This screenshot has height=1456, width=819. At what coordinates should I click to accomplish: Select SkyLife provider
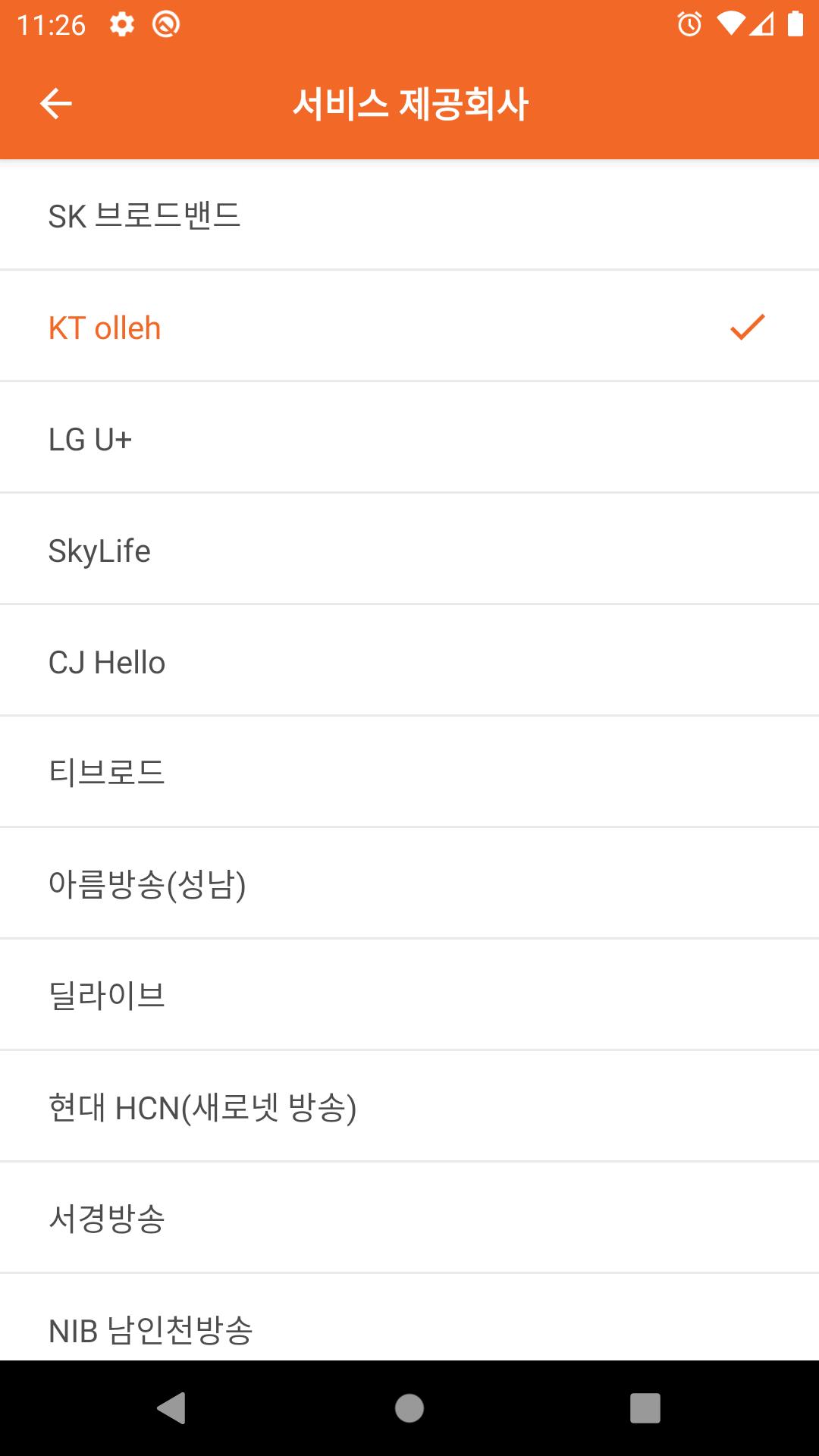(x=409, y=550)
